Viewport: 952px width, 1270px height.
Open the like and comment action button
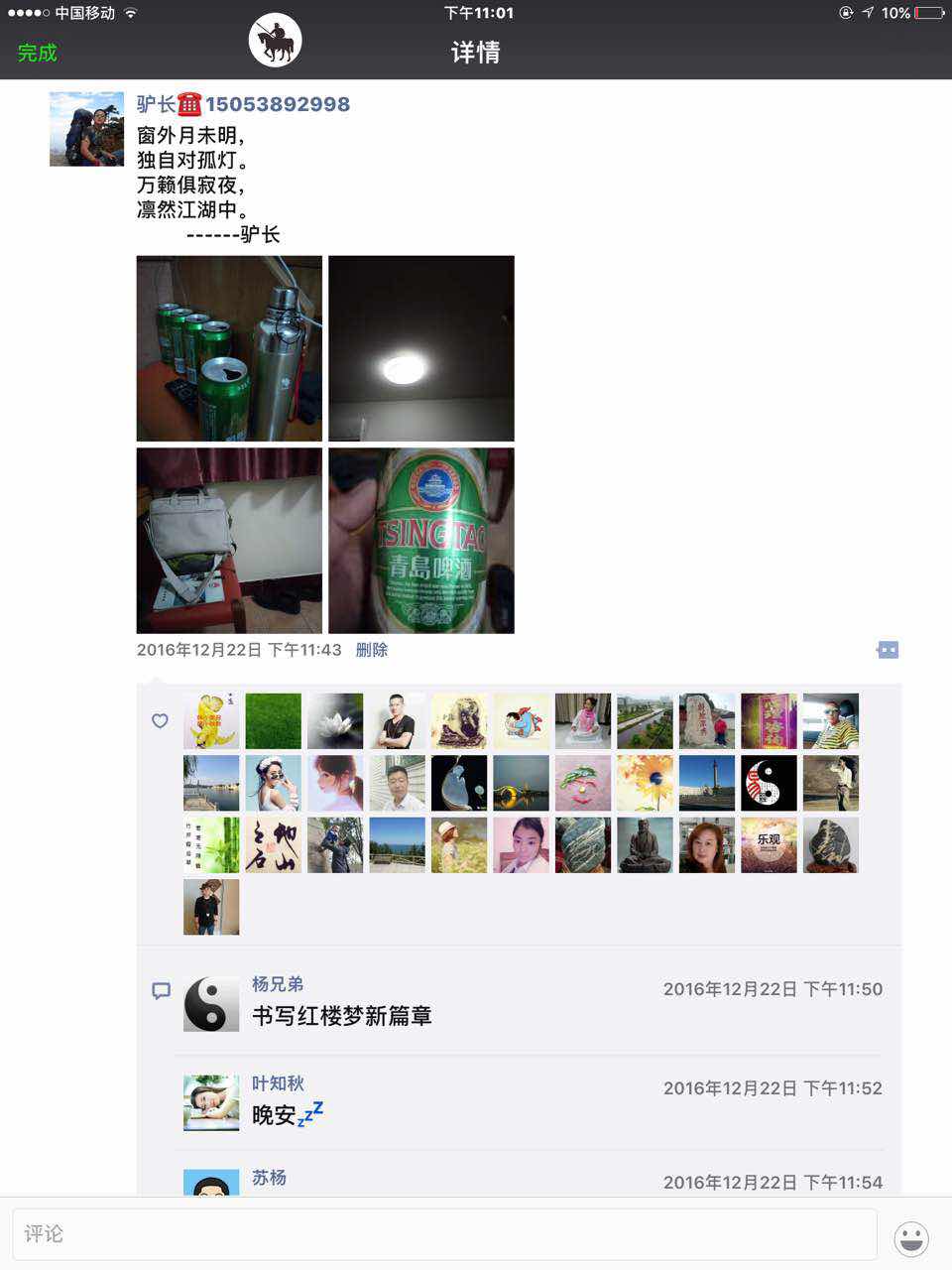(888, 650)
